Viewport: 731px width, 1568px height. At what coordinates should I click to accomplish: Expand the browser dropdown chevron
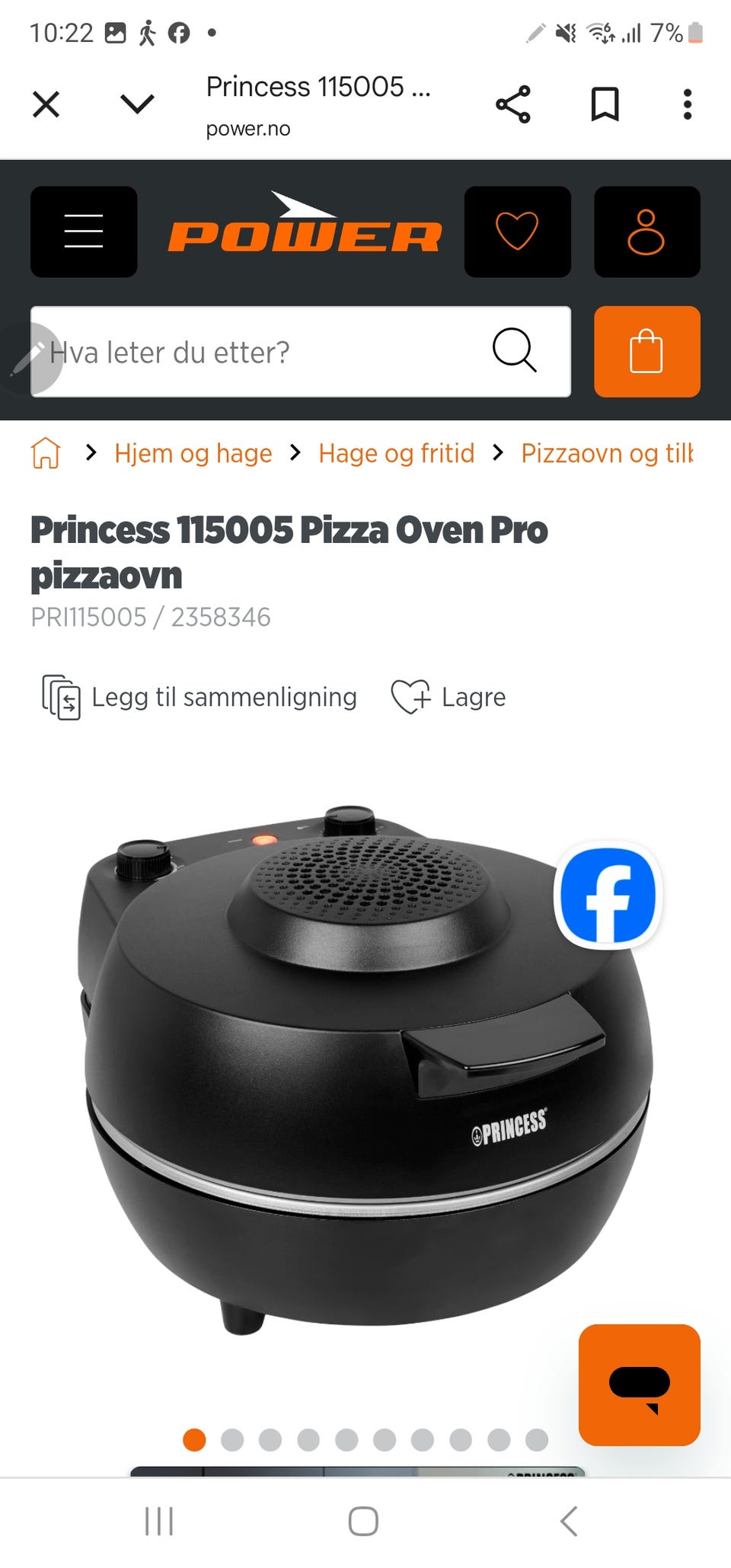(138, 104)
